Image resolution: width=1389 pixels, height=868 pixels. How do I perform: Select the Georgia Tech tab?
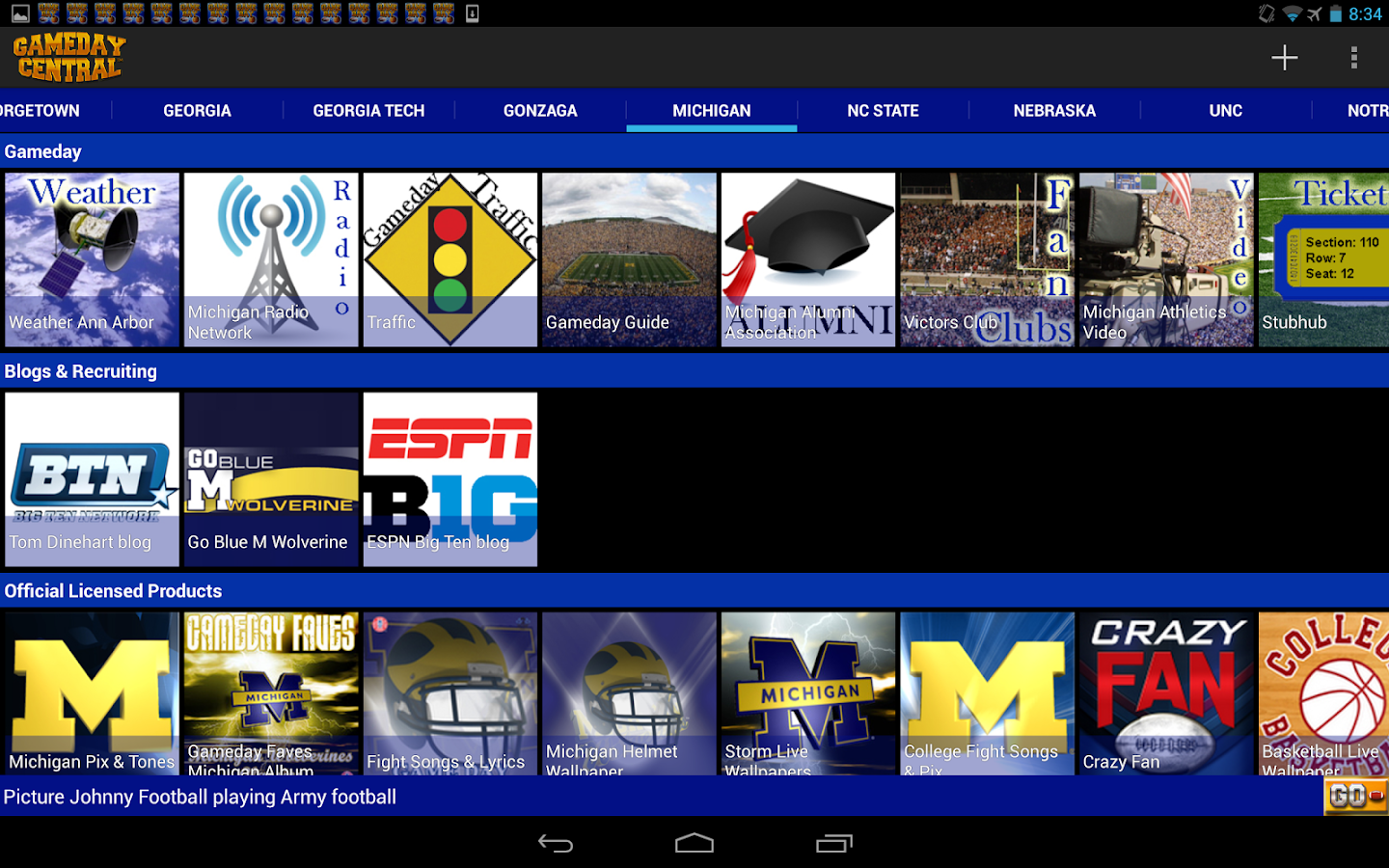[368, 111]
